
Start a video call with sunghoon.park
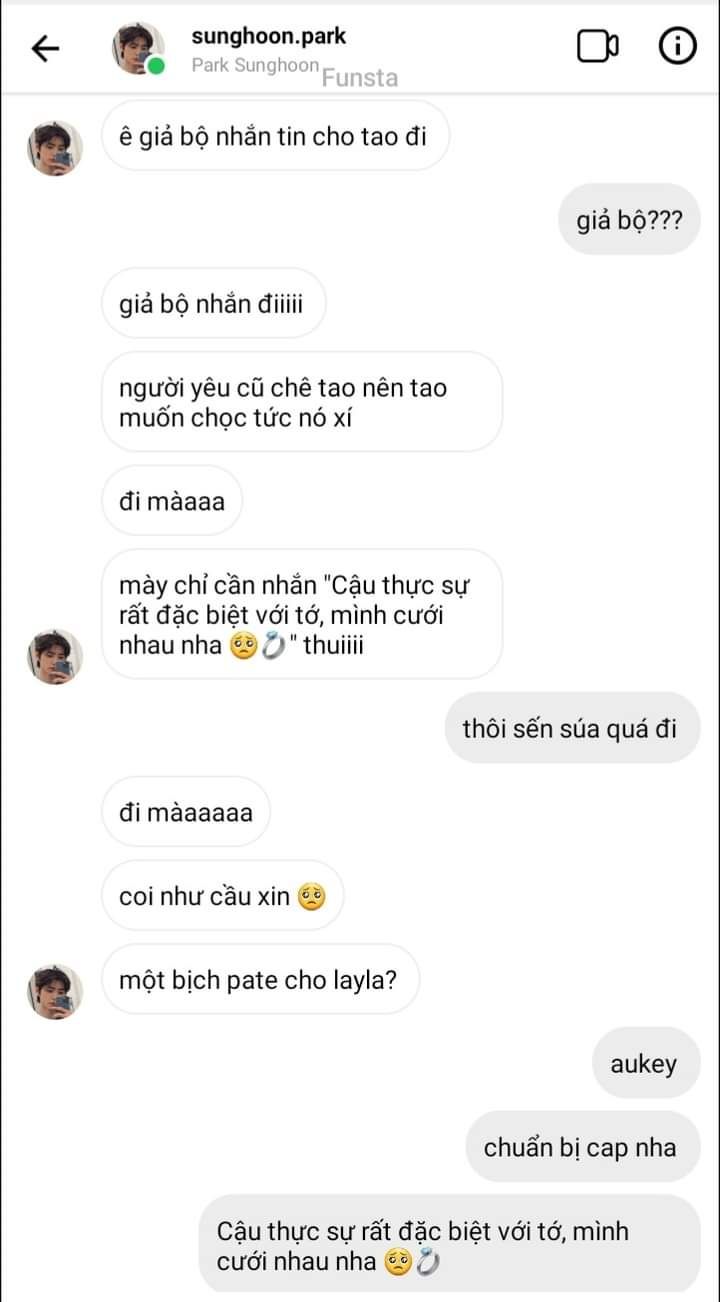point(598,47)
